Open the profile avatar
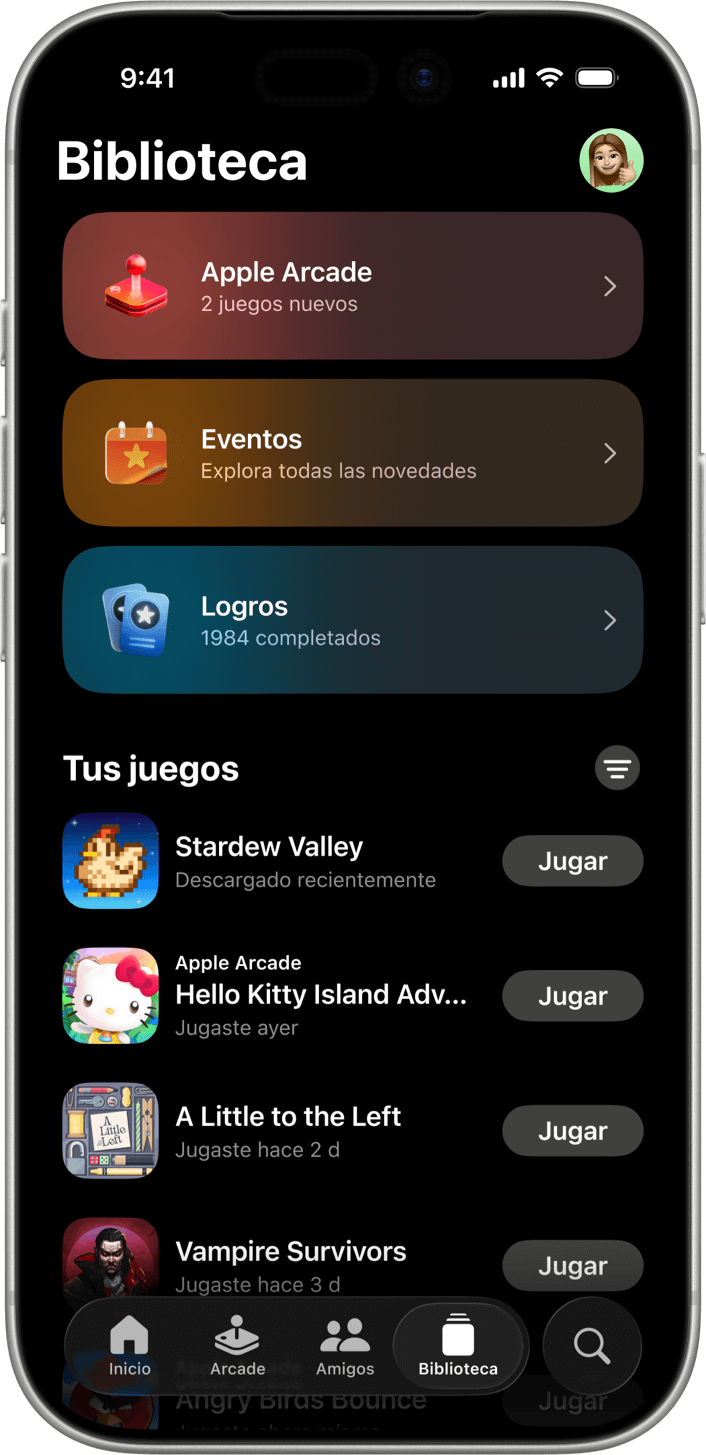This screenshot has height=1455, width=706. click(611, 160)
